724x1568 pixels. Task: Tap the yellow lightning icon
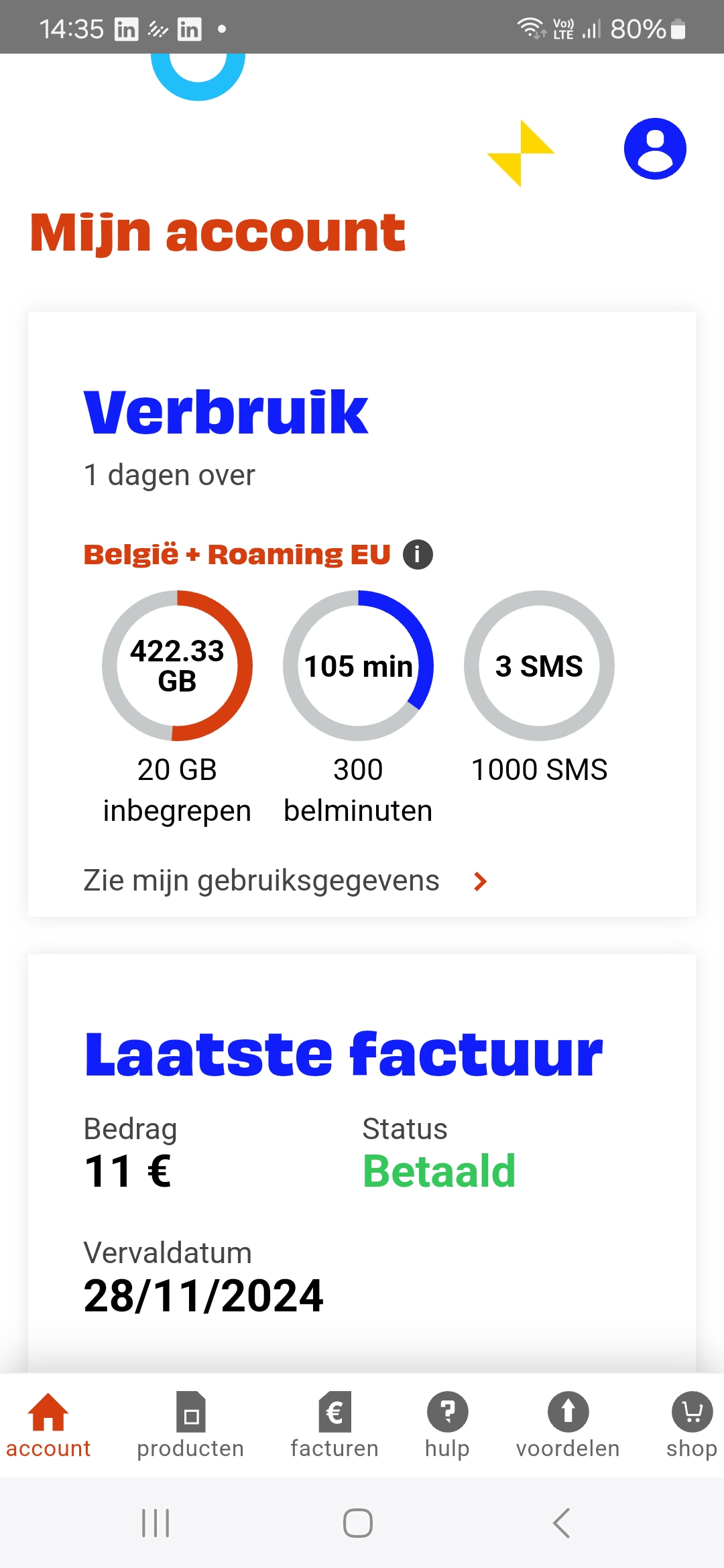tap(521, 153)
